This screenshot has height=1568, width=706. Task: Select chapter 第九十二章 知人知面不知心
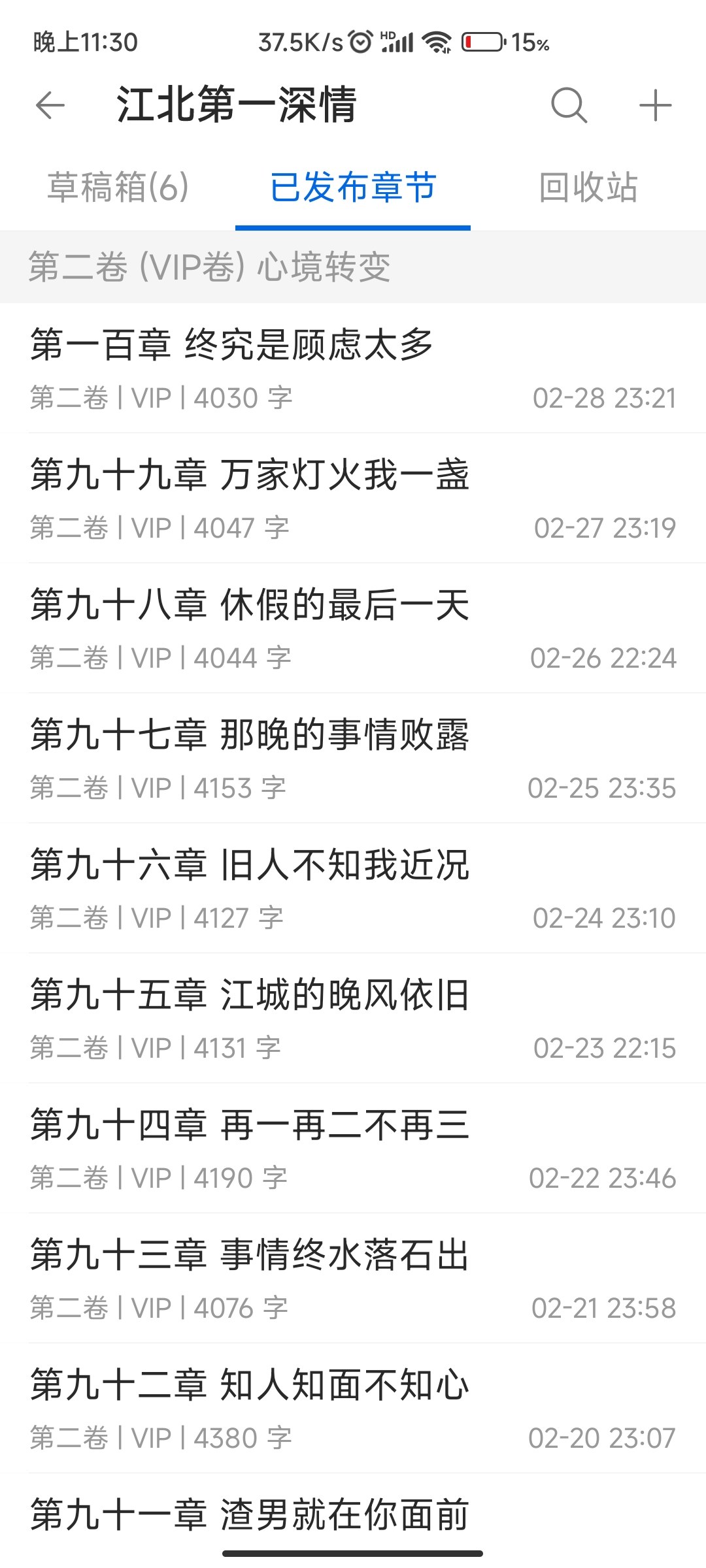click(x=353, y=1408)
